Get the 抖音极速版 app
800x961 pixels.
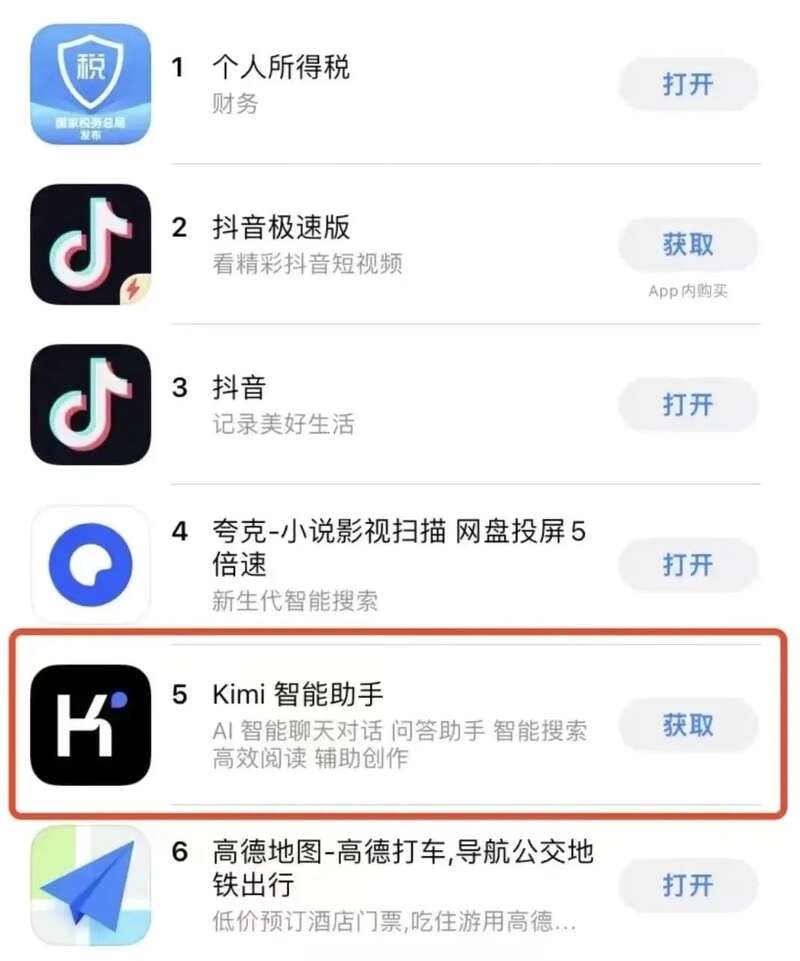pyautogui.click(x=688, y=244)
